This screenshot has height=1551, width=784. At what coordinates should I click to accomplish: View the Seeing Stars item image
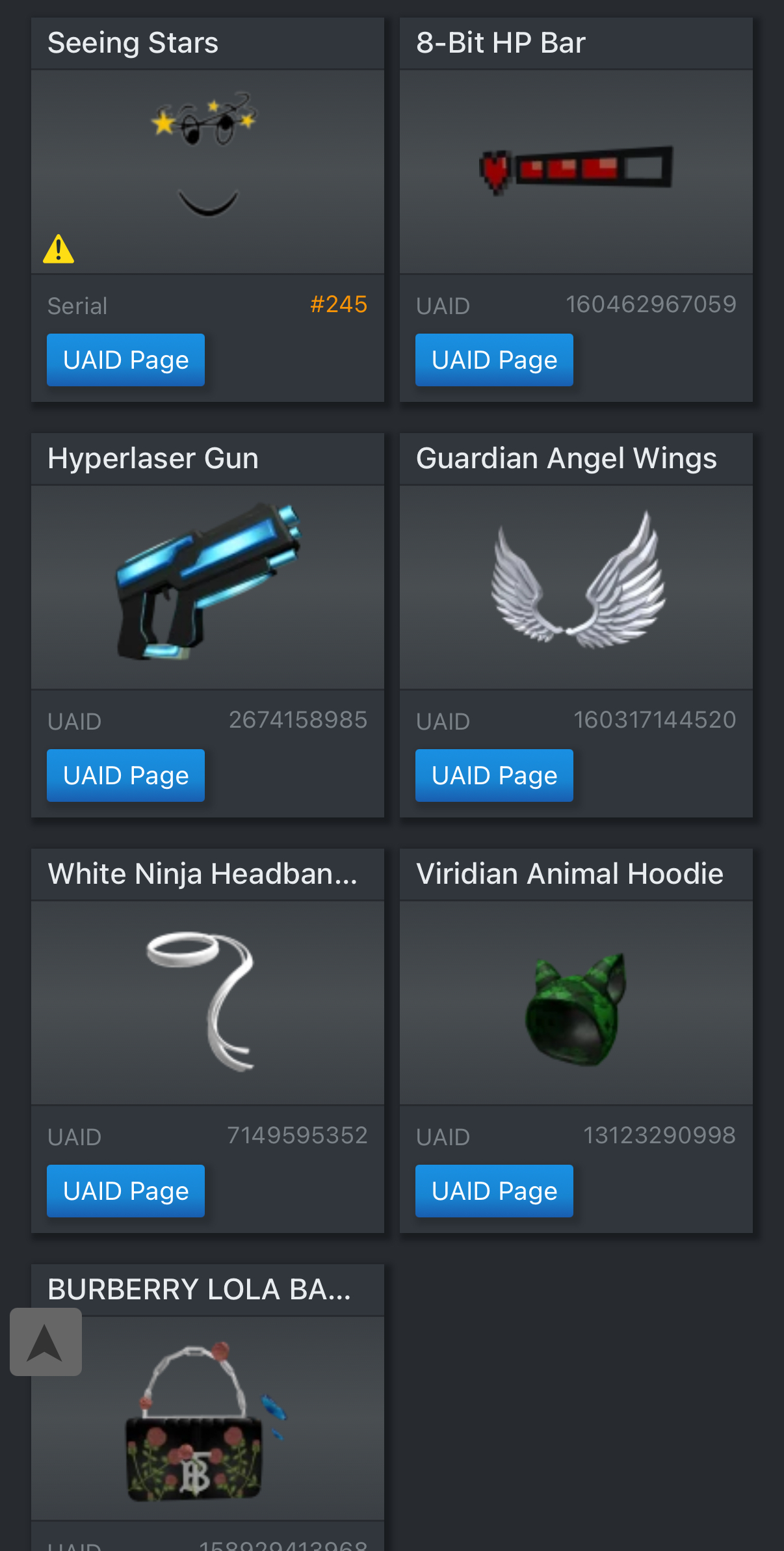coord(207,172)
